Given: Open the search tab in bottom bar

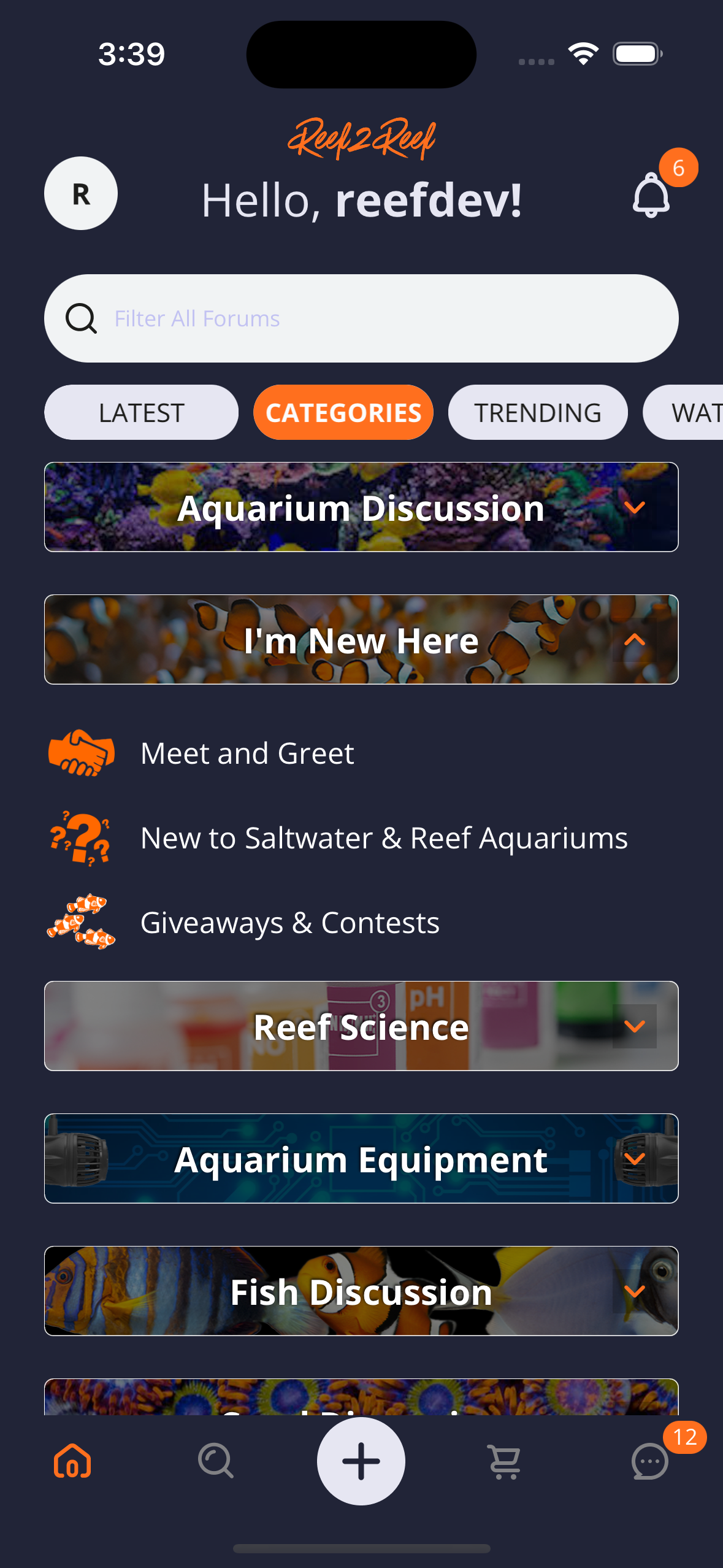Looking at the screenshot, I should point(216,1461).
